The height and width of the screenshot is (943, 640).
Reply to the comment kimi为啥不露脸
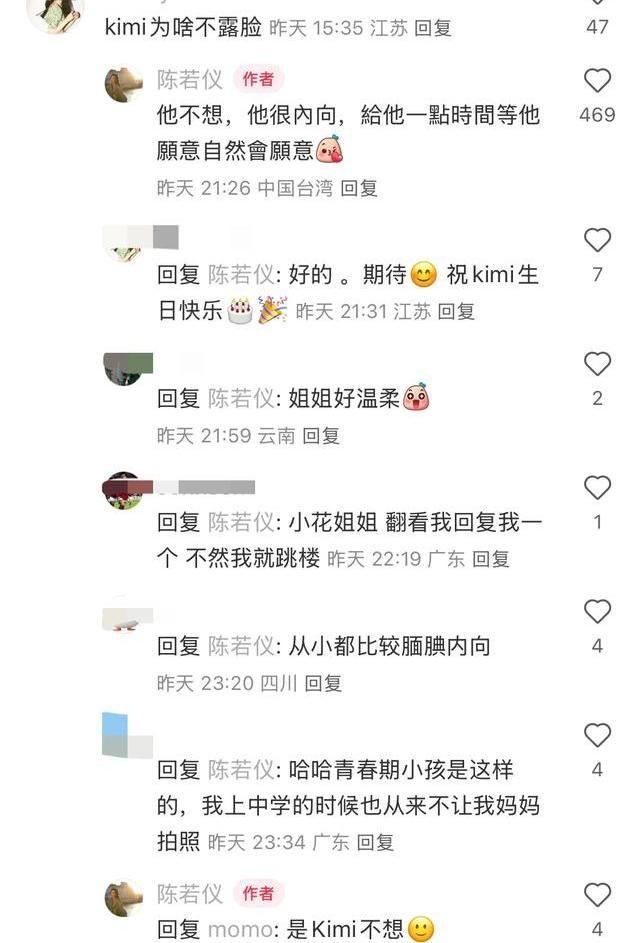coord(433,28)
